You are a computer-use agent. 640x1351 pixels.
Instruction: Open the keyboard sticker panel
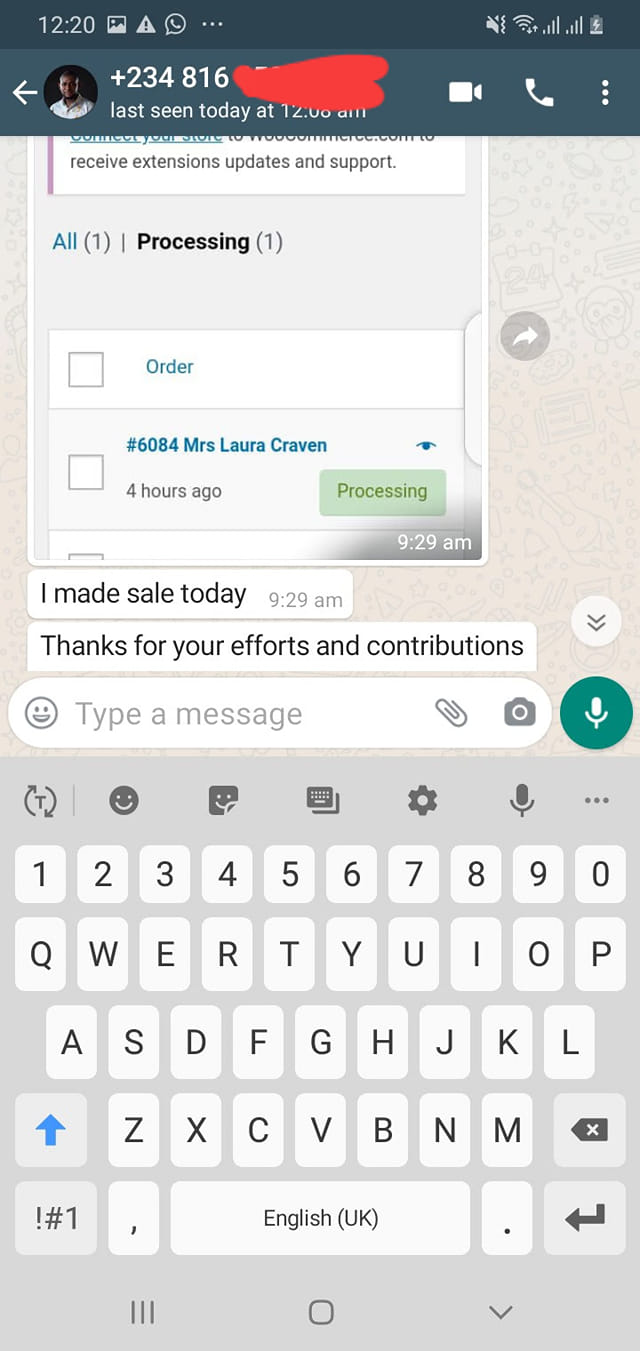point(223,800)
